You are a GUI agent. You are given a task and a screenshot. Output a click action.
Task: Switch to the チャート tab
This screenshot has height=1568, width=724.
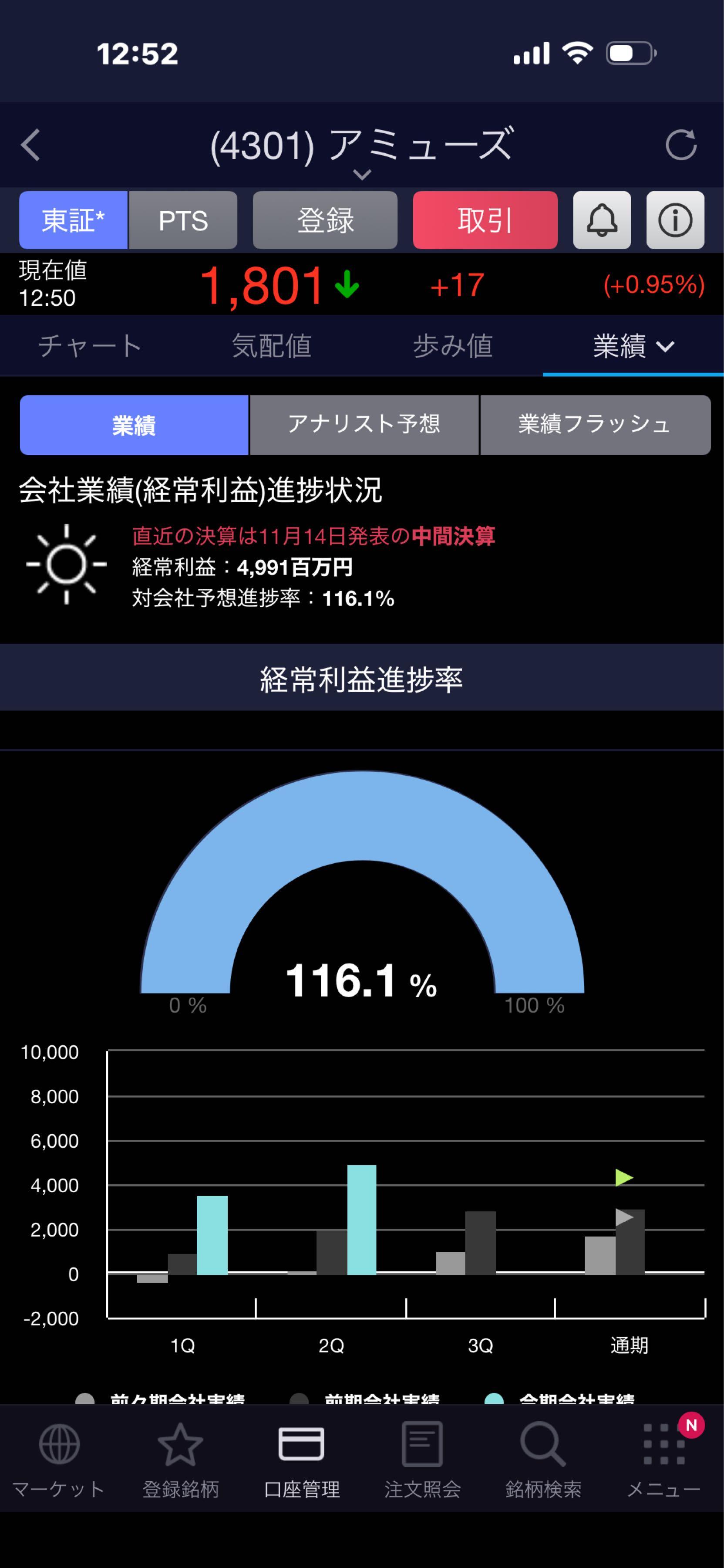[x=90, y=346]
